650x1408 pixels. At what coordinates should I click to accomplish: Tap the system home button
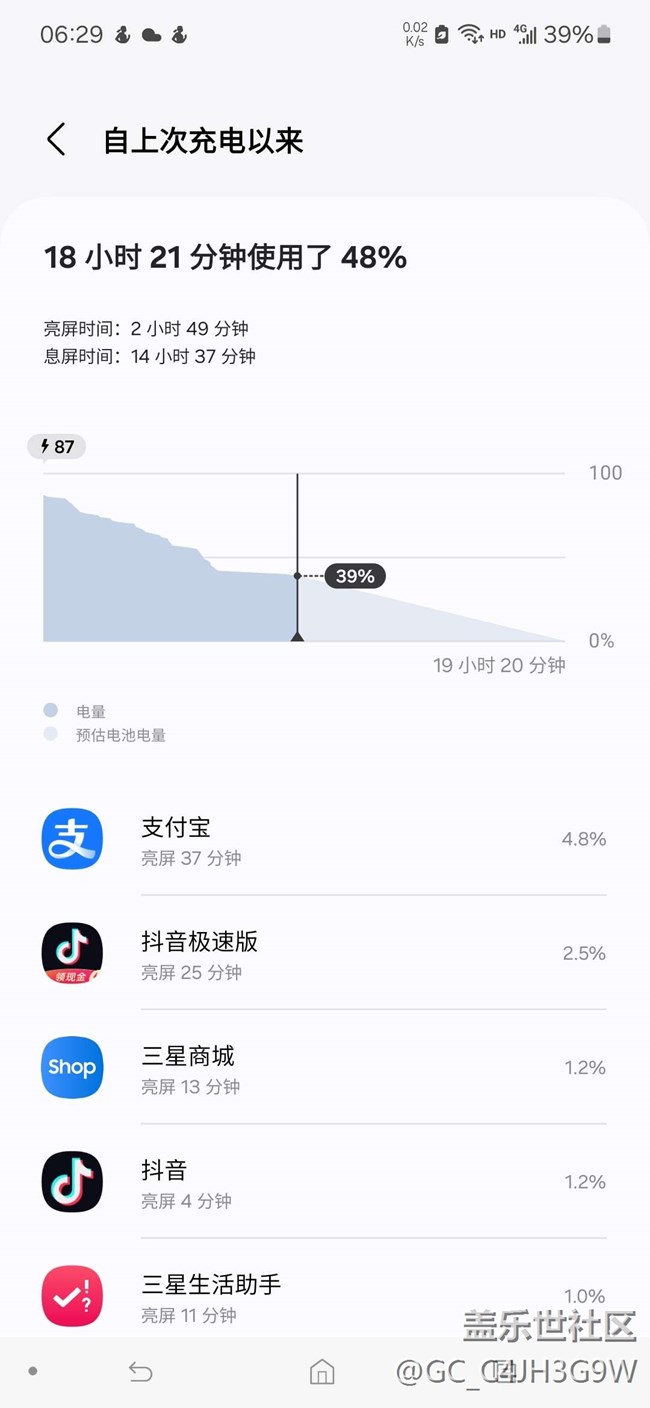(322, 1372)
